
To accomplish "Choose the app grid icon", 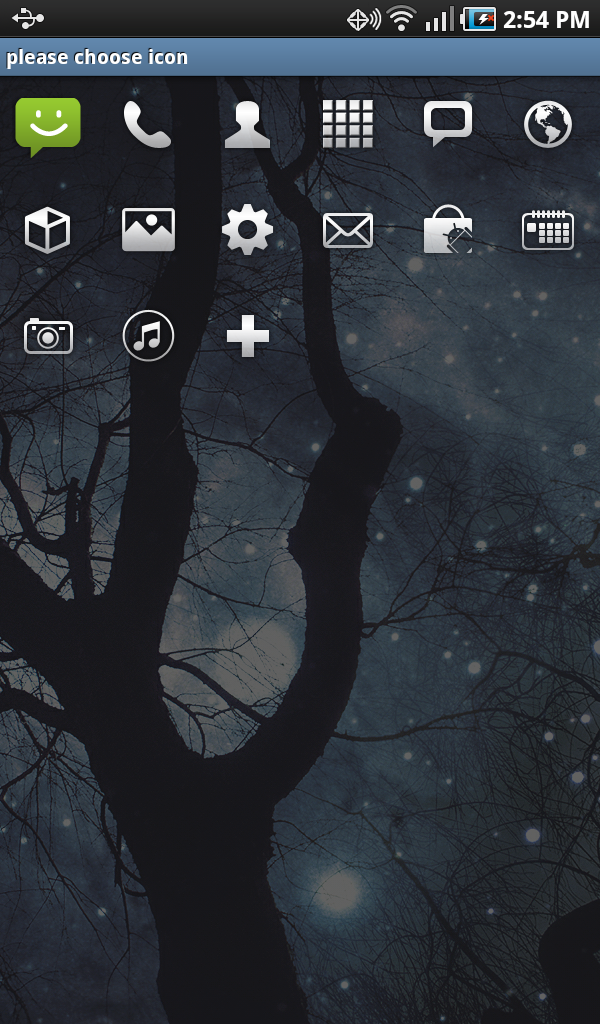I will tap(348, 125).
